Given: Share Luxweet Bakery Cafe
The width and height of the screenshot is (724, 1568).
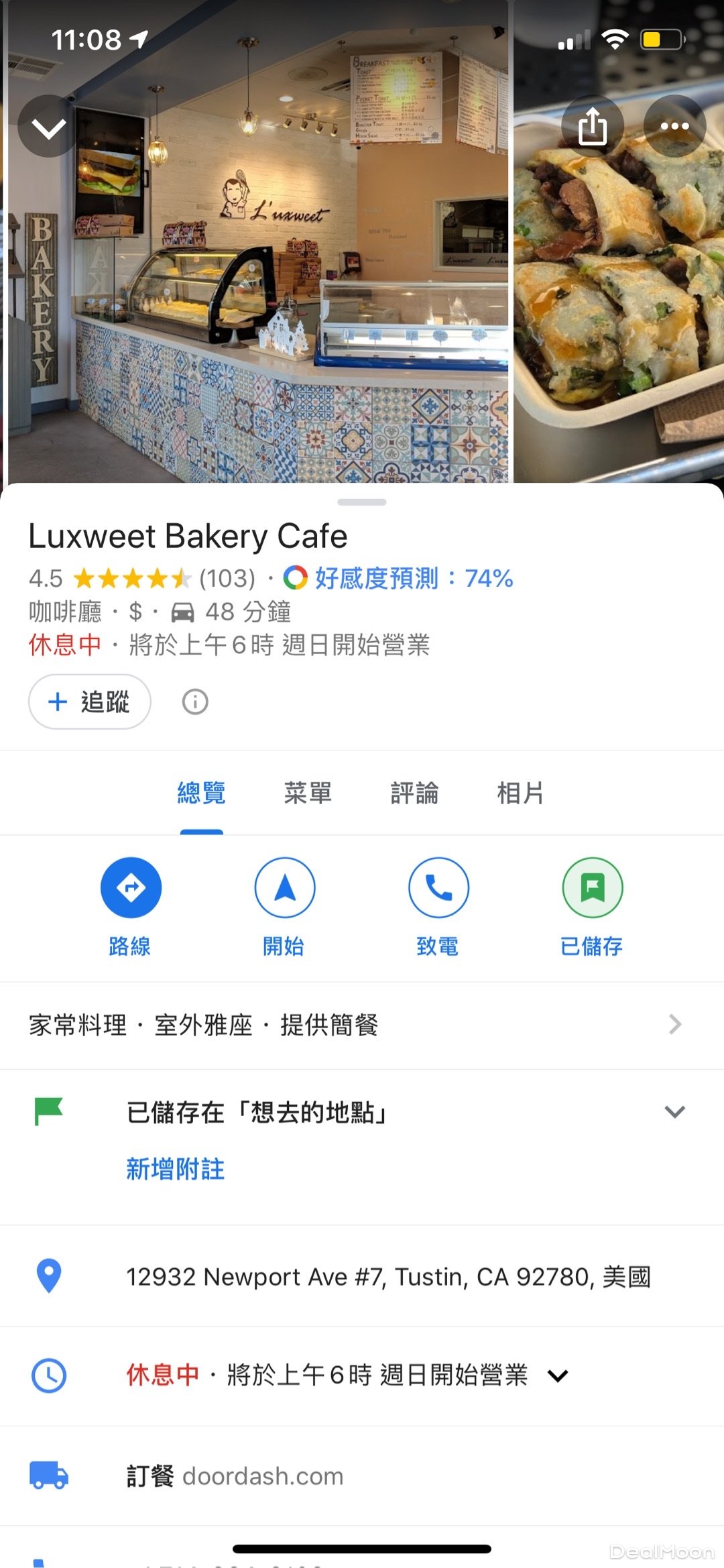Looking at the screenshot, I should pyautogui.click(x=593, y=127).
